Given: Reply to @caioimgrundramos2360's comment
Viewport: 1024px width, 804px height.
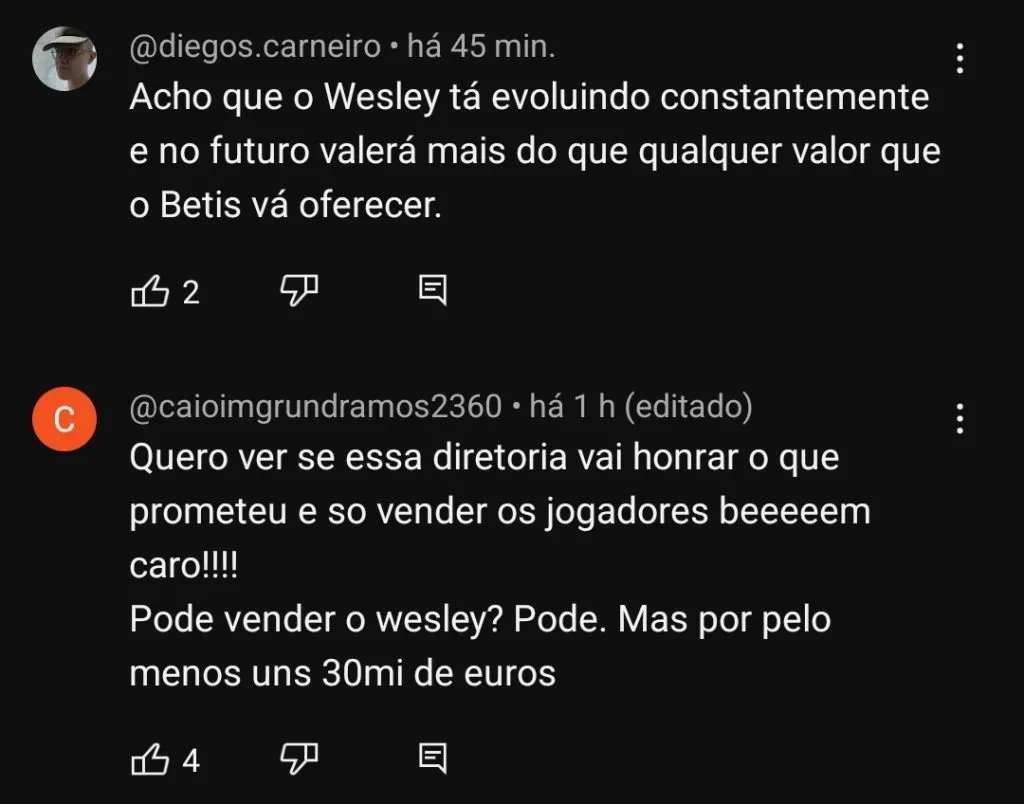Looking at the screenshot, I should click(432, 759).
